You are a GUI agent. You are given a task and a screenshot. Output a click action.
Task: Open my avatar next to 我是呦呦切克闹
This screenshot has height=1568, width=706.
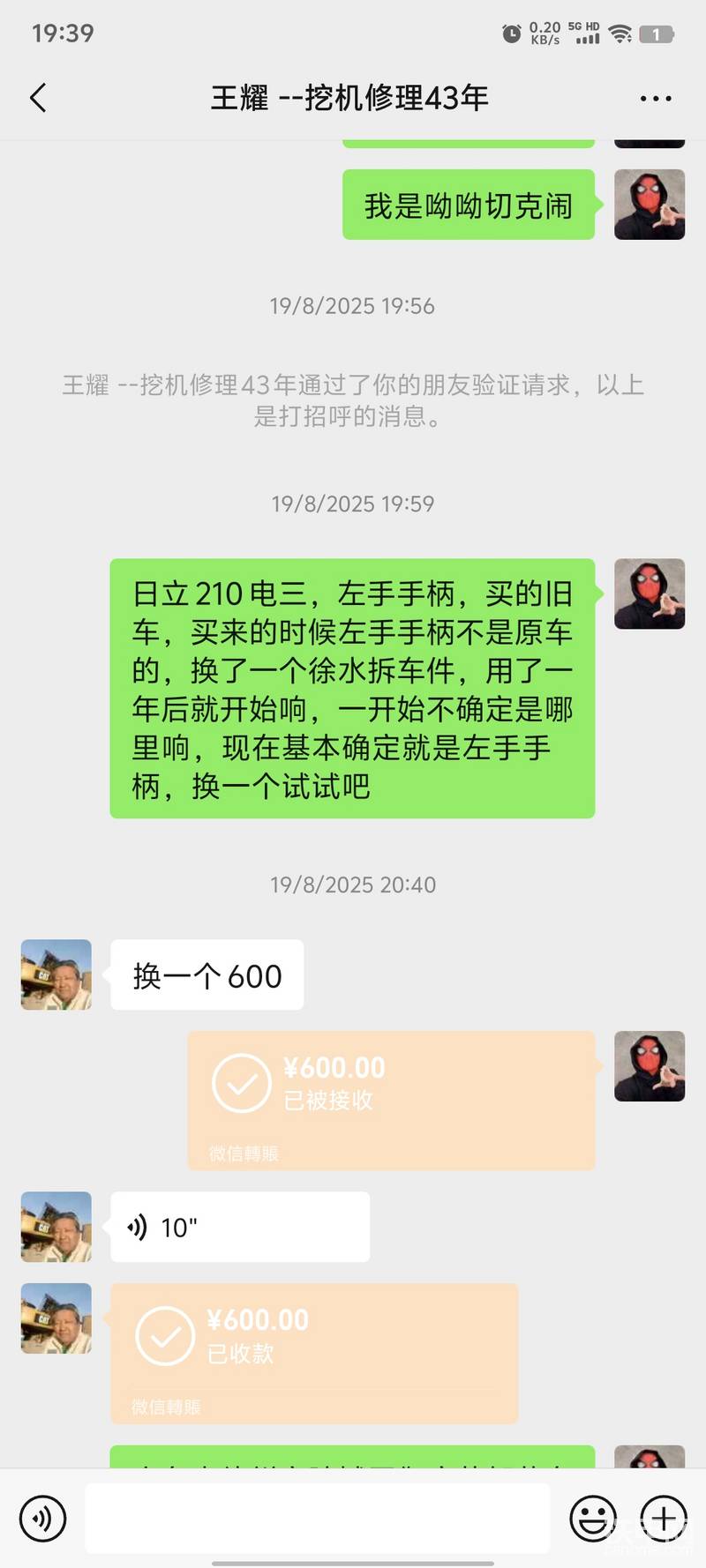coord(650,205)
